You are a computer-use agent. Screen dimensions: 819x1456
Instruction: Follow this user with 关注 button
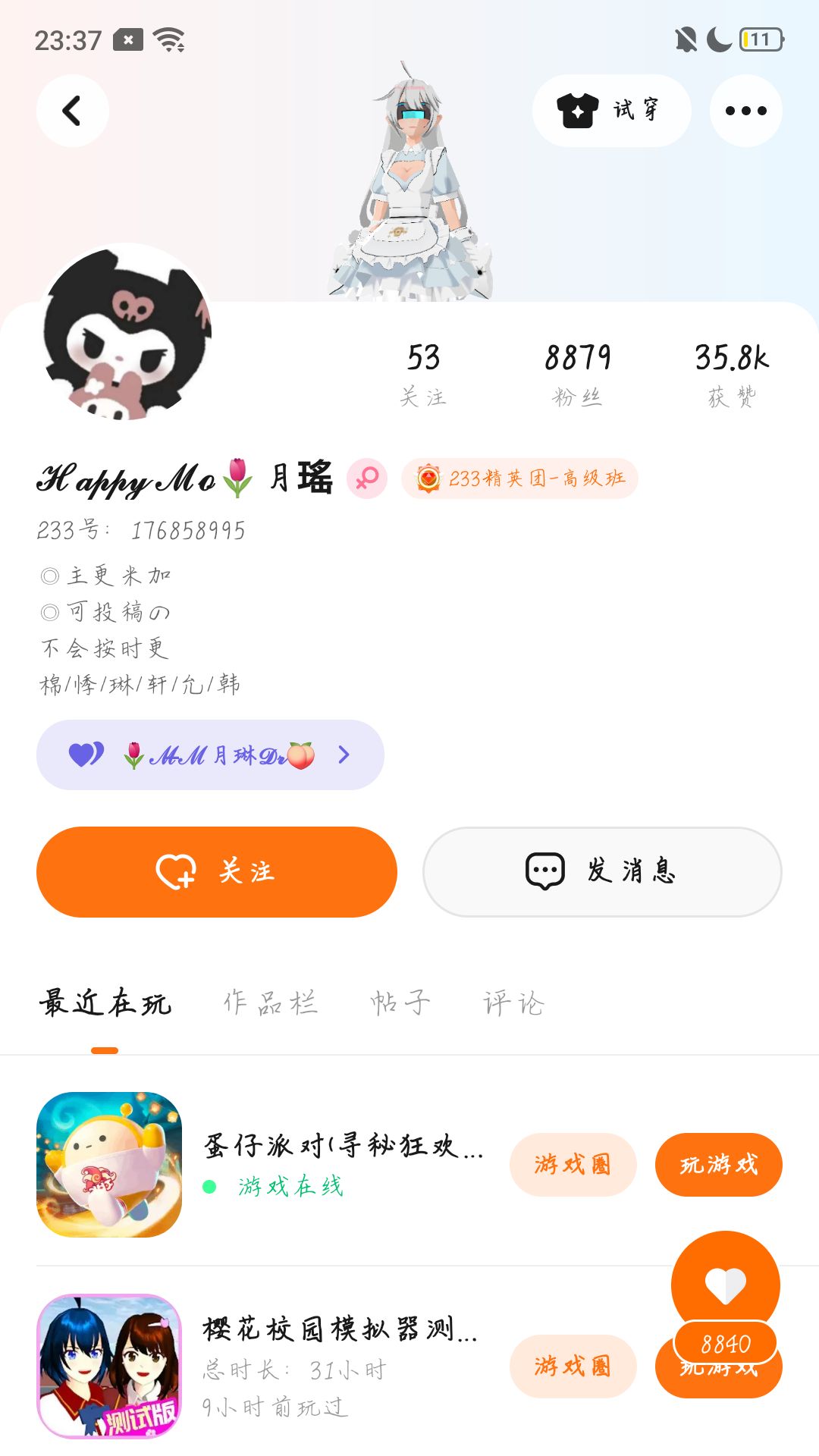click(217, 872)
